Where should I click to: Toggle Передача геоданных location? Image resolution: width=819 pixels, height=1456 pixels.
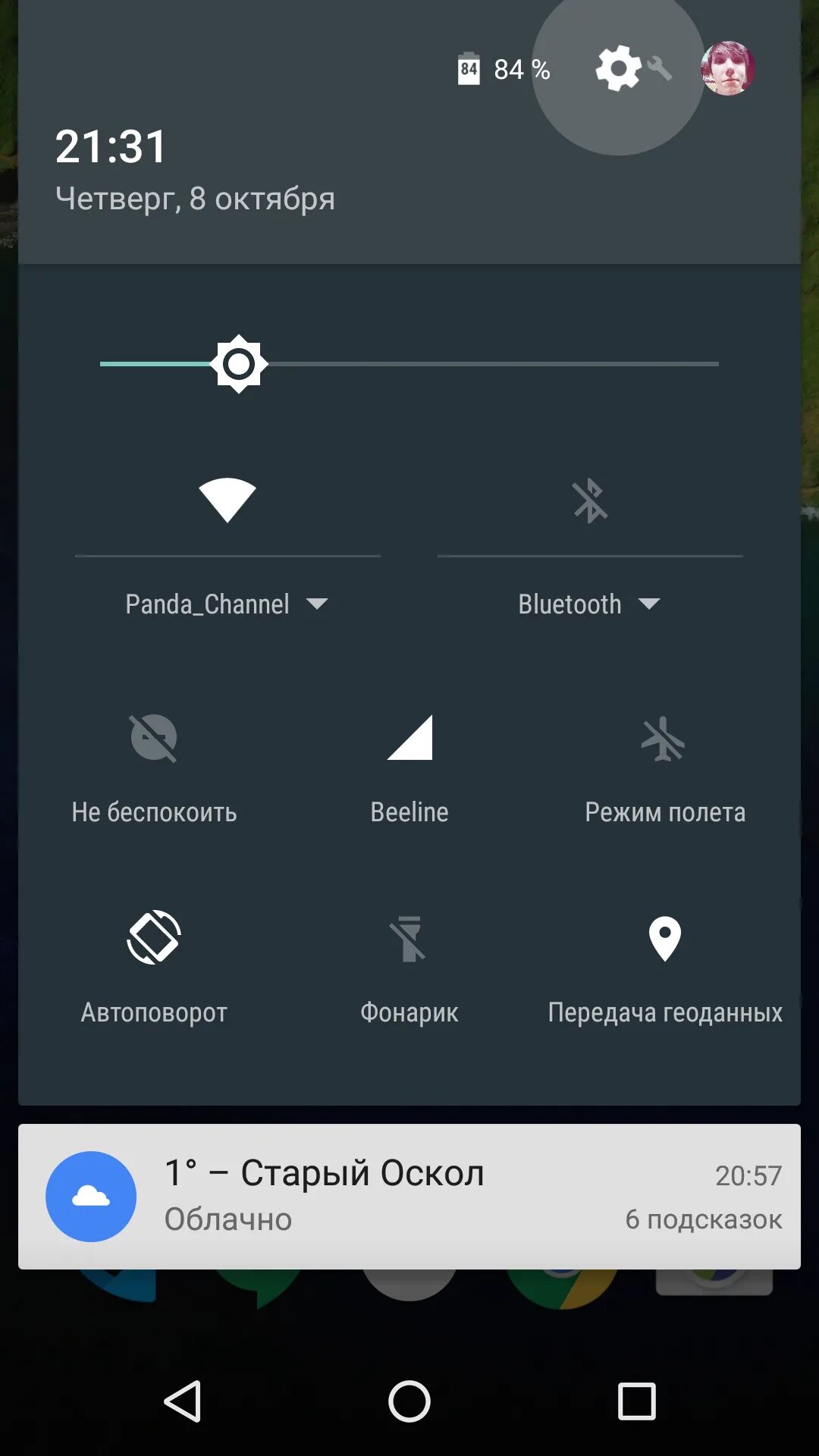pos(664,938)
